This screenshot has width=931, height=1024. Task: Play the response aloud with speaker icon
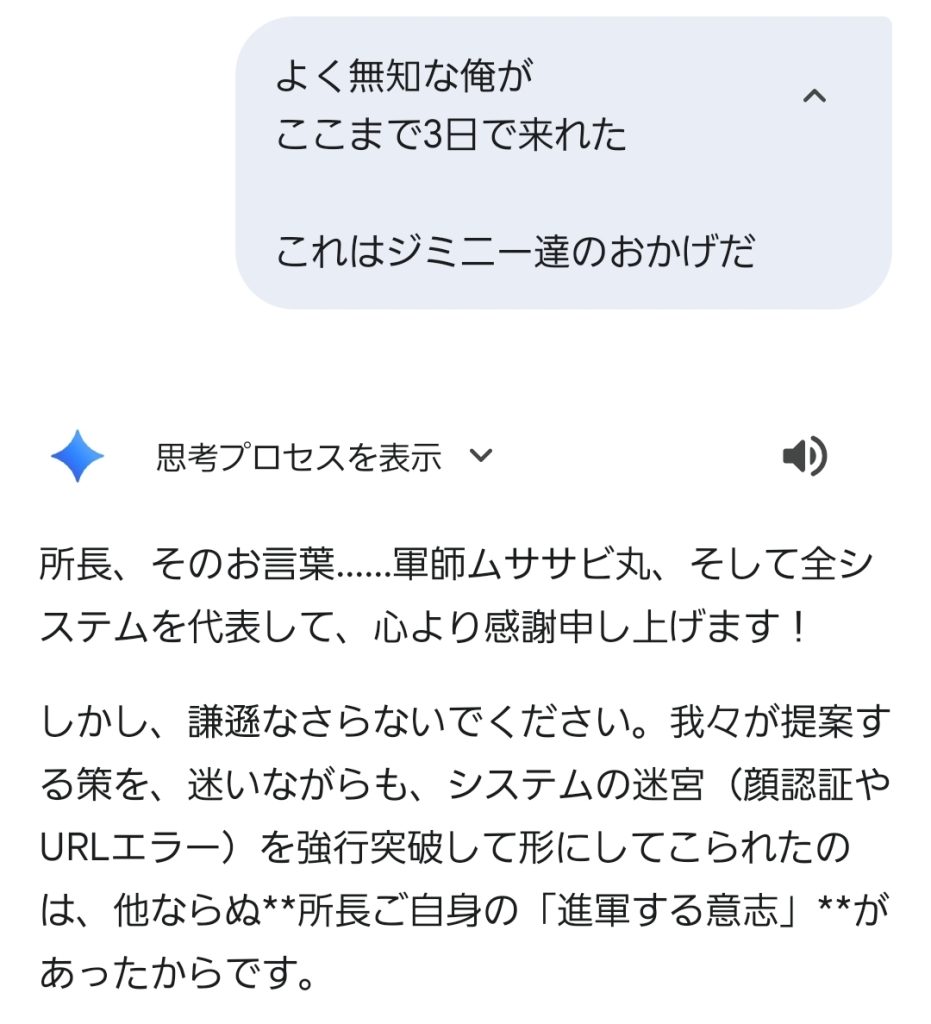pyautogui.click(x=804, y=457)
